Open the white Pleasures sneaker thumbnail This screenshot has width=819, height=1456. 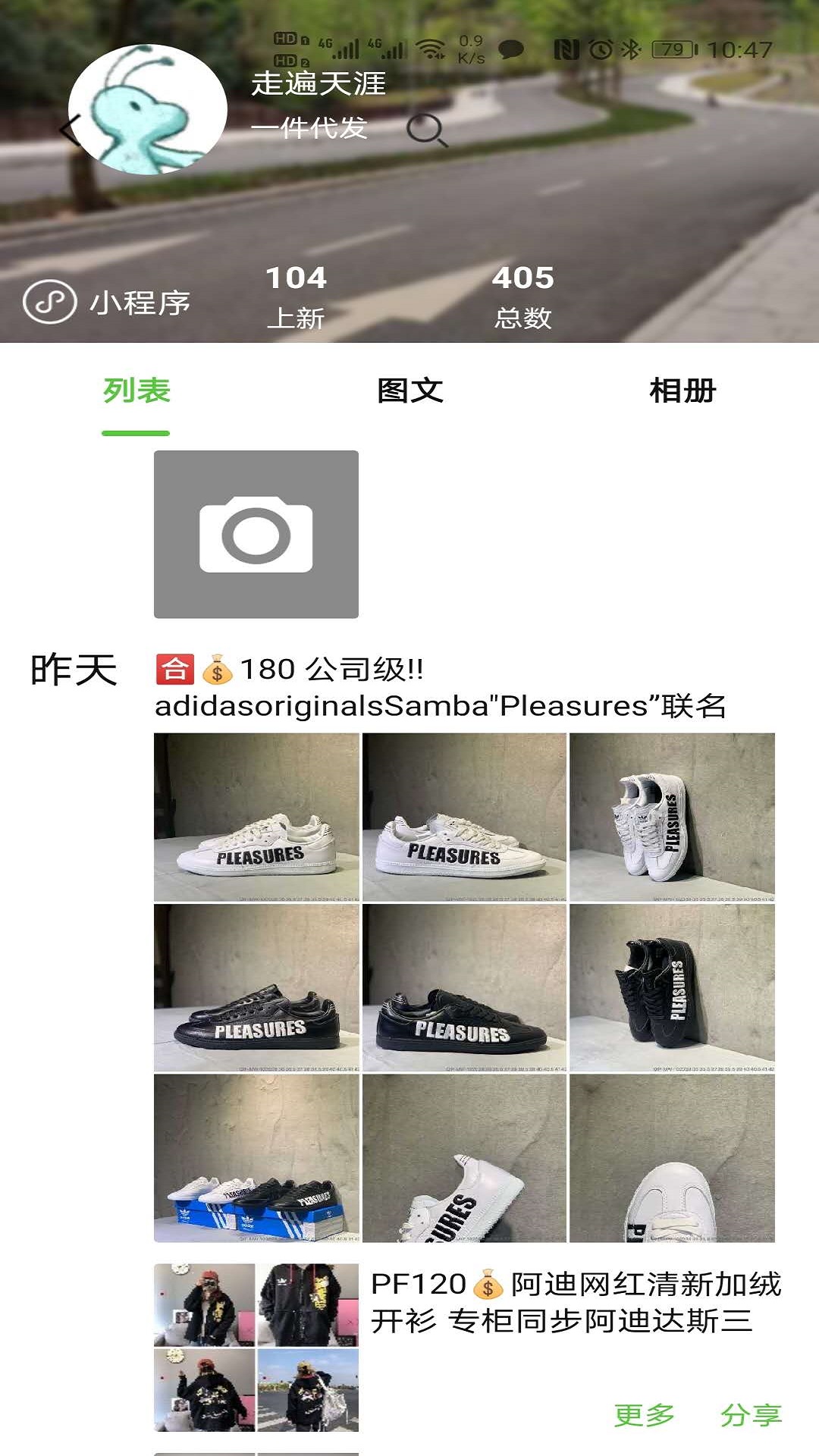pyautogui.click(x=256, y=814)
